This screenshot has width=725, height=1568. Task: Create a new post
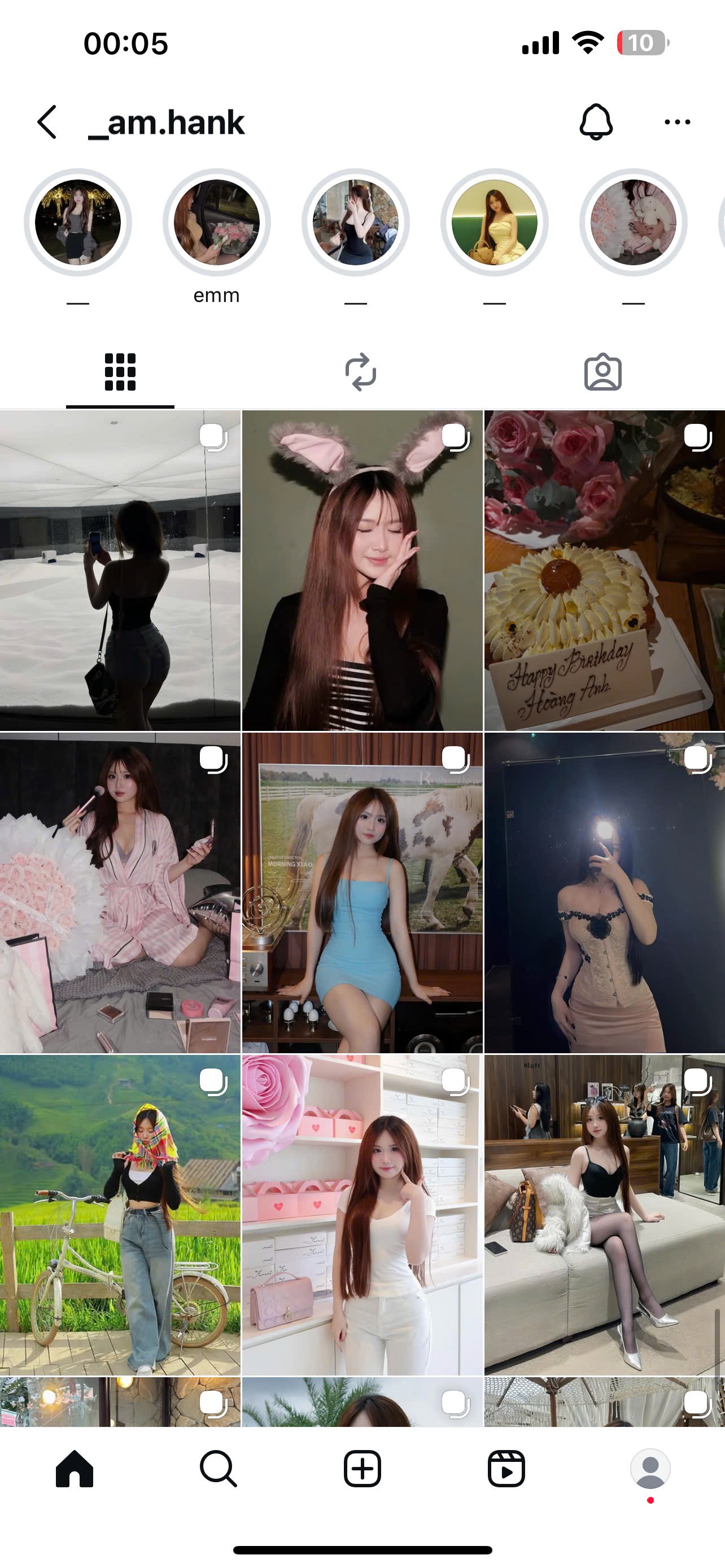pos(362,1469)
